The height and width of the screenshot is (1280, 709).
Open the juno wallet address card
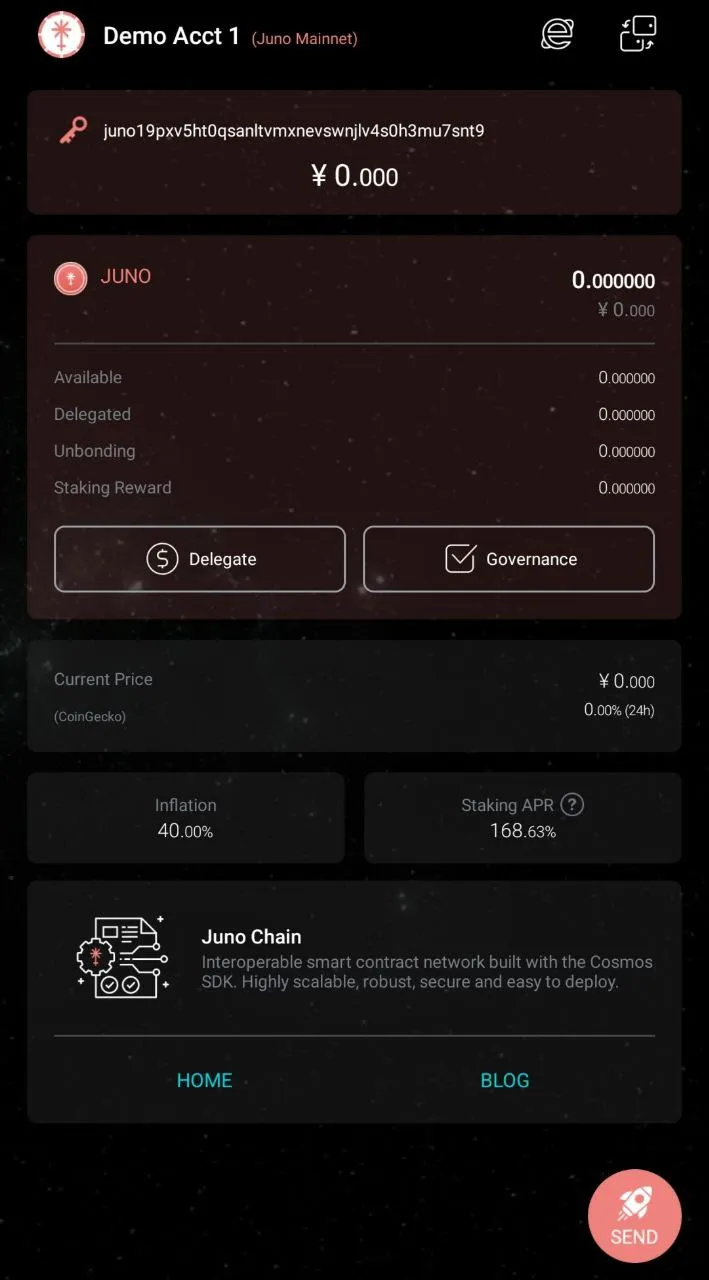pos(354,152)
